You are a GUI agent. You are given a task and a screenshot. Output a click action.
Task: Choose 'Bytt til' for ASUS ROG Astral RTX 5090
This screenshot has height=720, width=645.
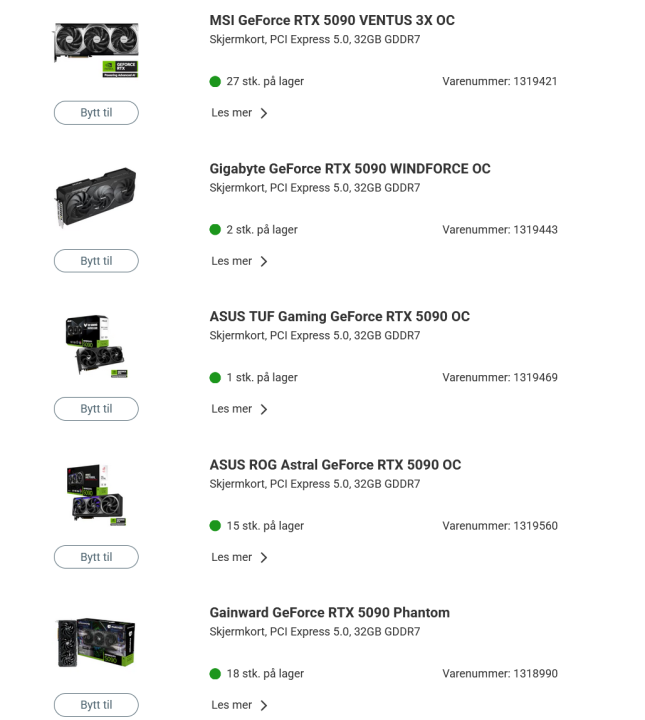pos(96,557)
